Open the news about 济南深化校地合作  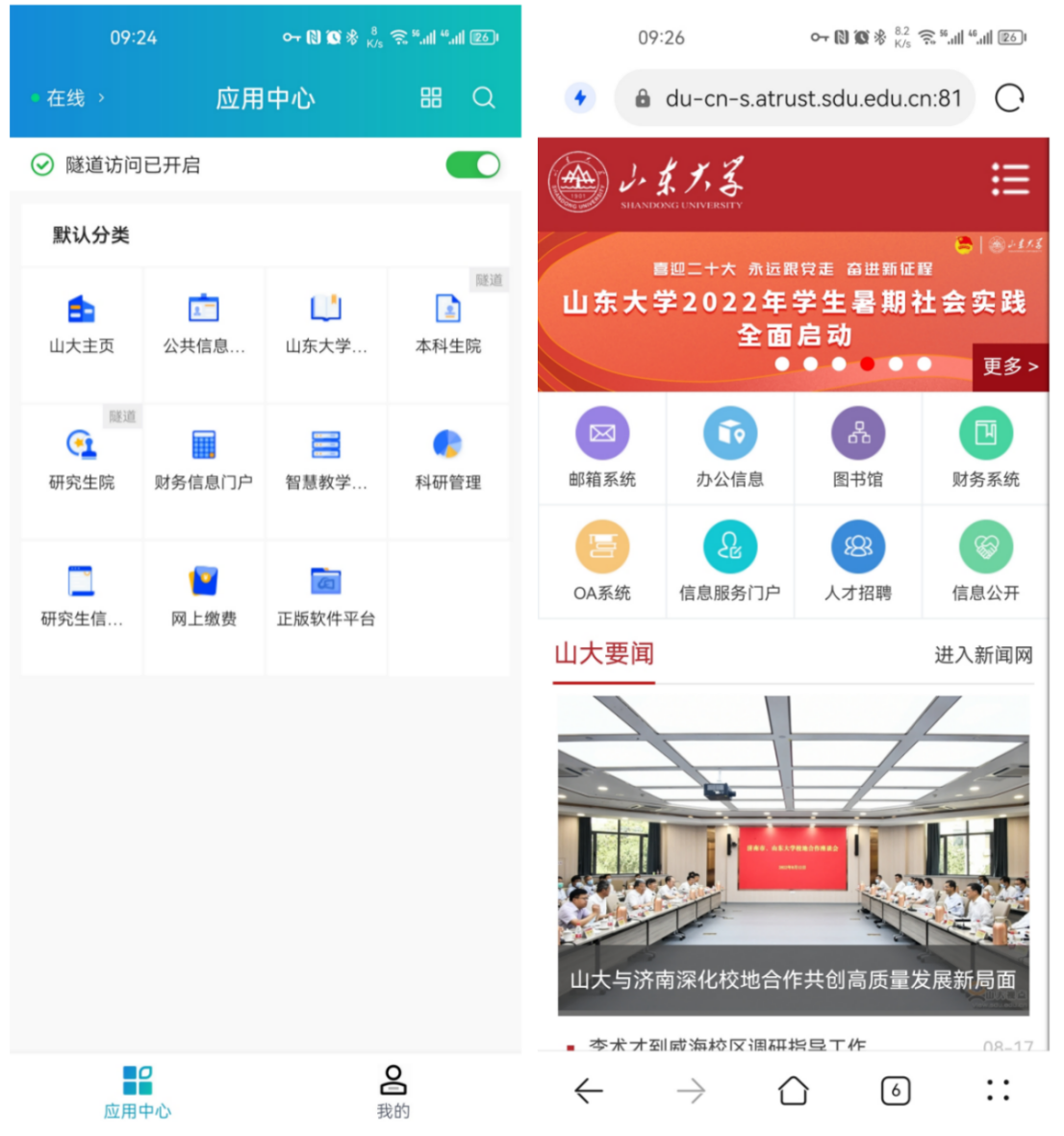tap(793, 979)
